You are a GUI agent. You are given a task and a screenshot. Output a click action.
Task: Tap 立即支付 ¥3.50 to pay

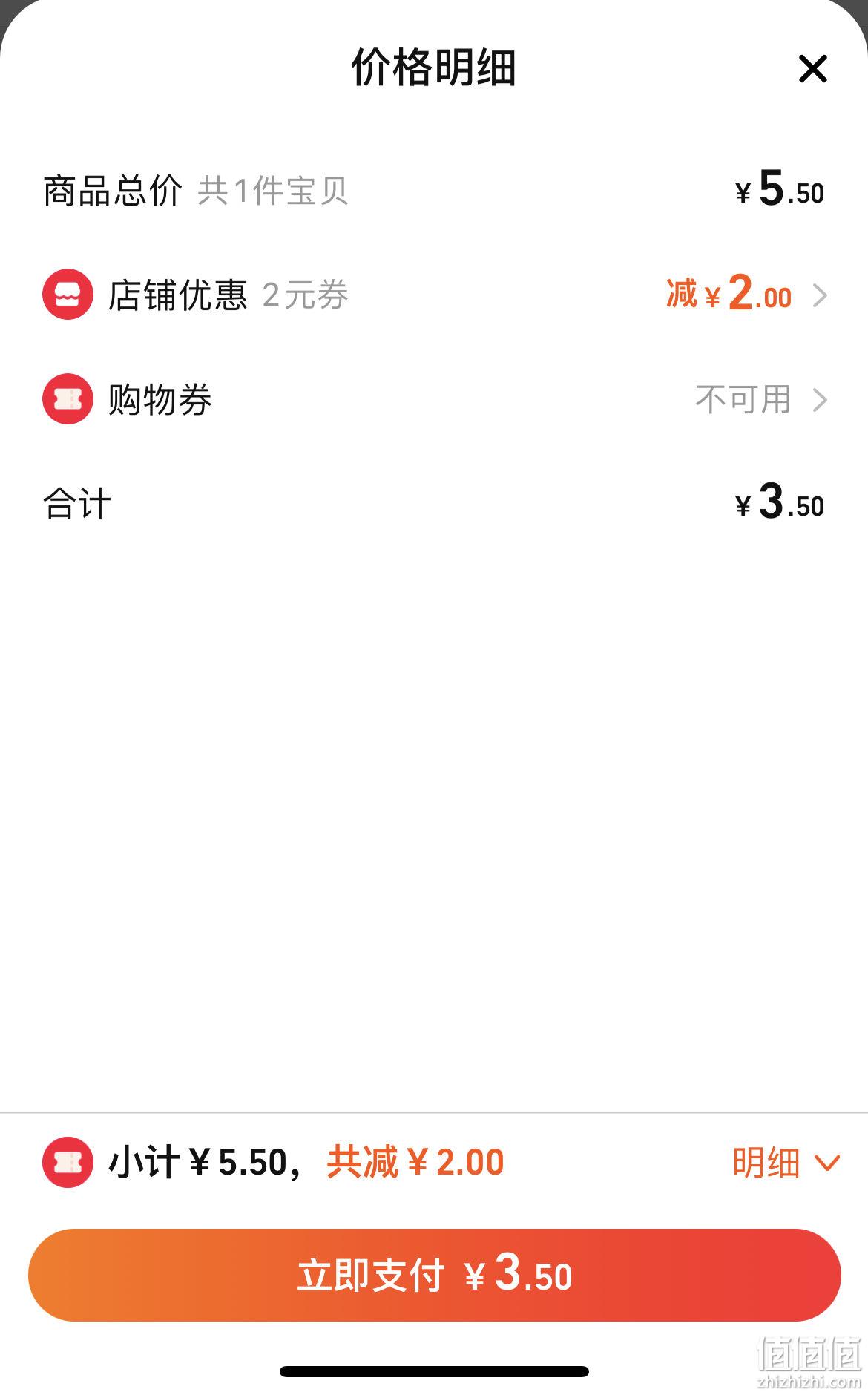click(x=434, y=1275)
